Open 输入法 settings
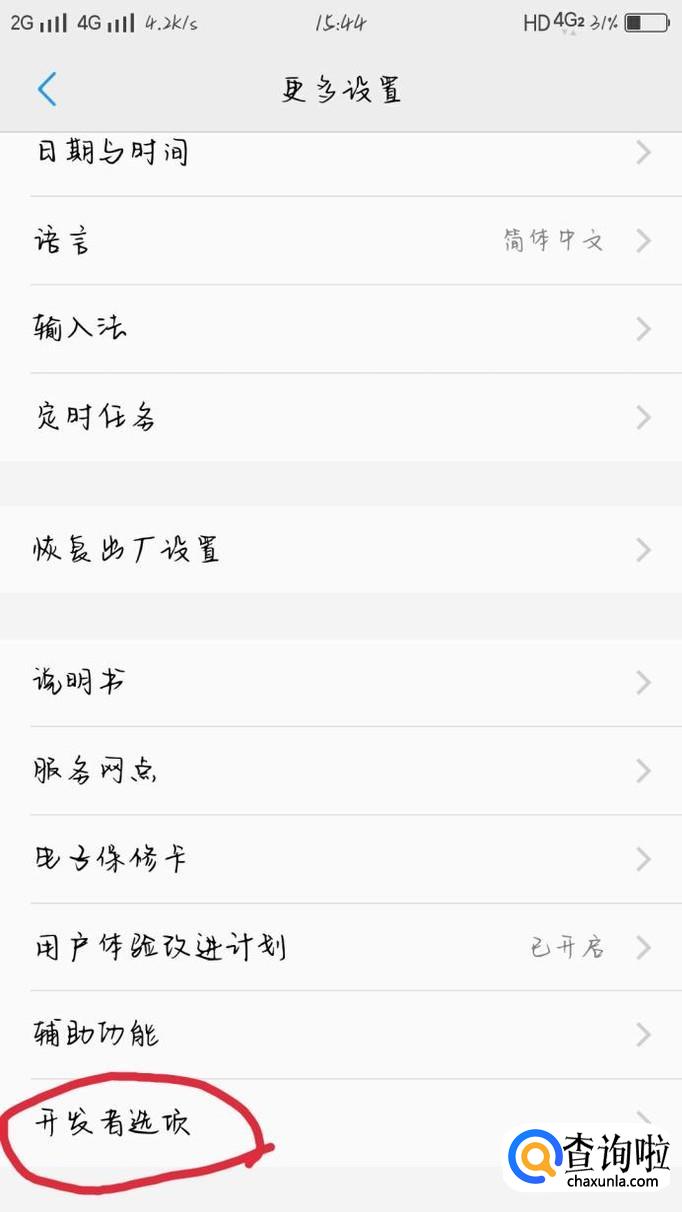 [x=340, y=329]
